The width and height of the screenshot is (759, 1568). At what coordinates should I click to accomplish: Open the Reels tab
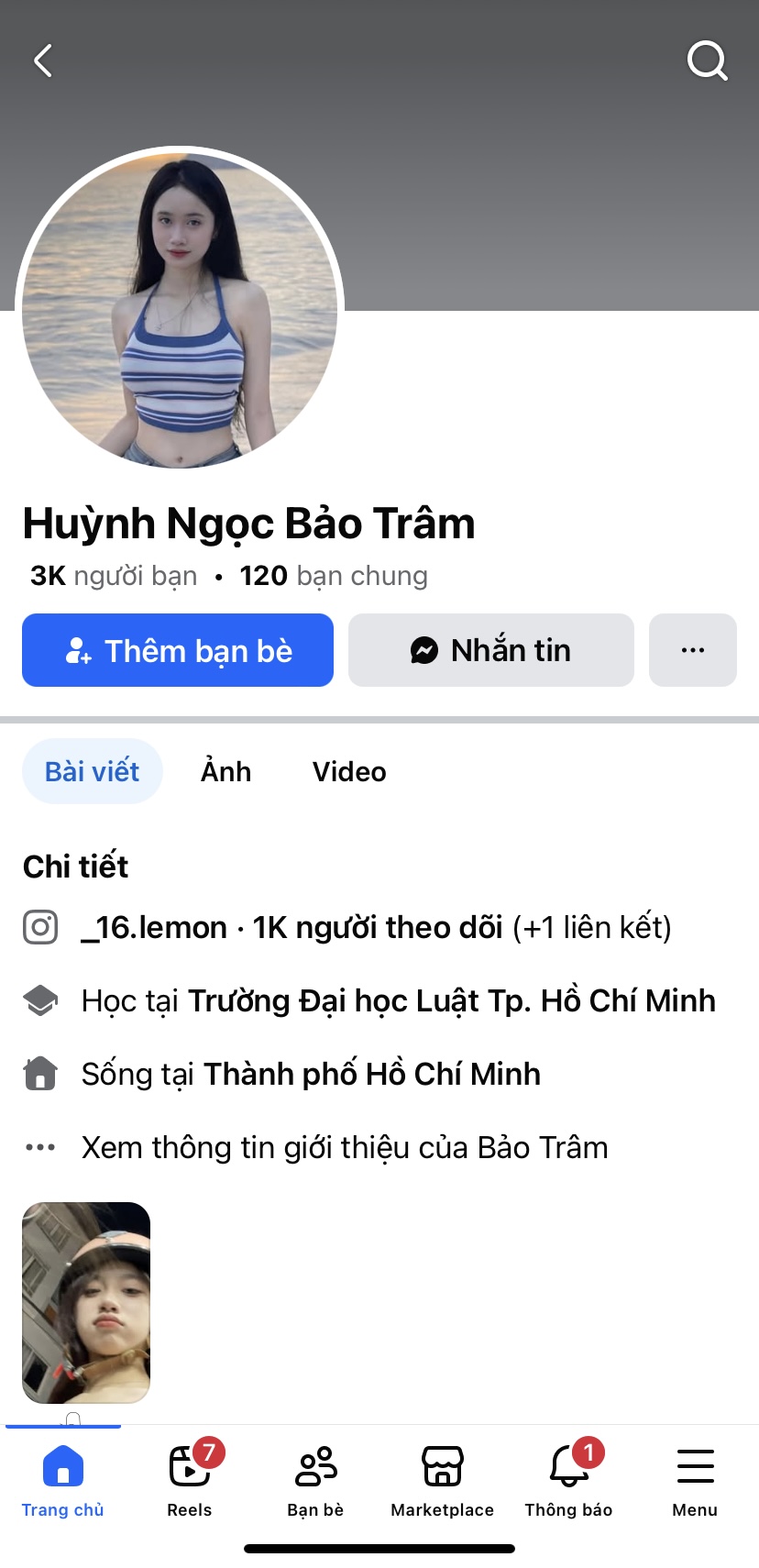coord(190,1476)
